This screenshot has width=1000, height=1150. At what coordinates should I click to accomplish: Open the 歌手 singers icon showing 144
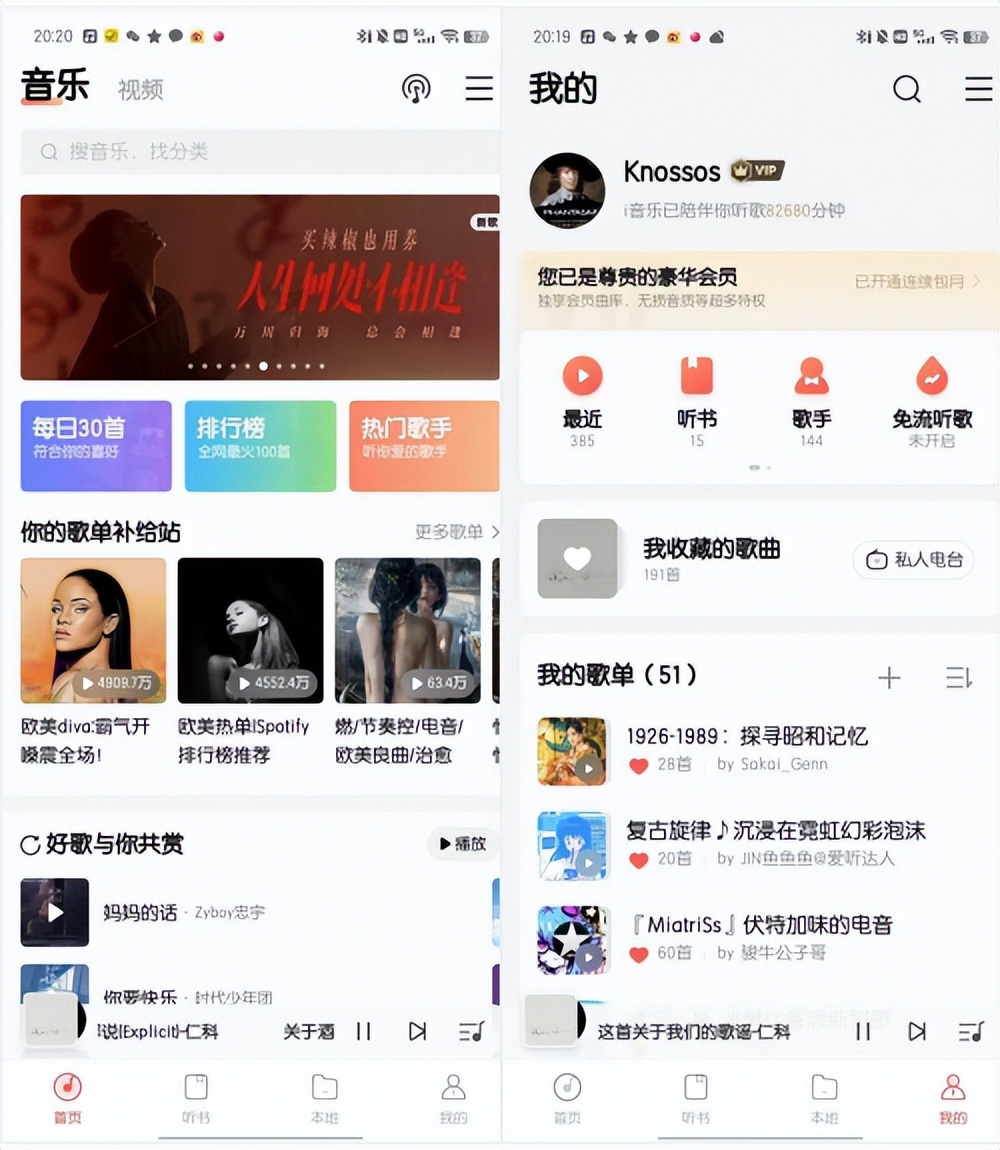pyautogui.click(x=810, y=376)
